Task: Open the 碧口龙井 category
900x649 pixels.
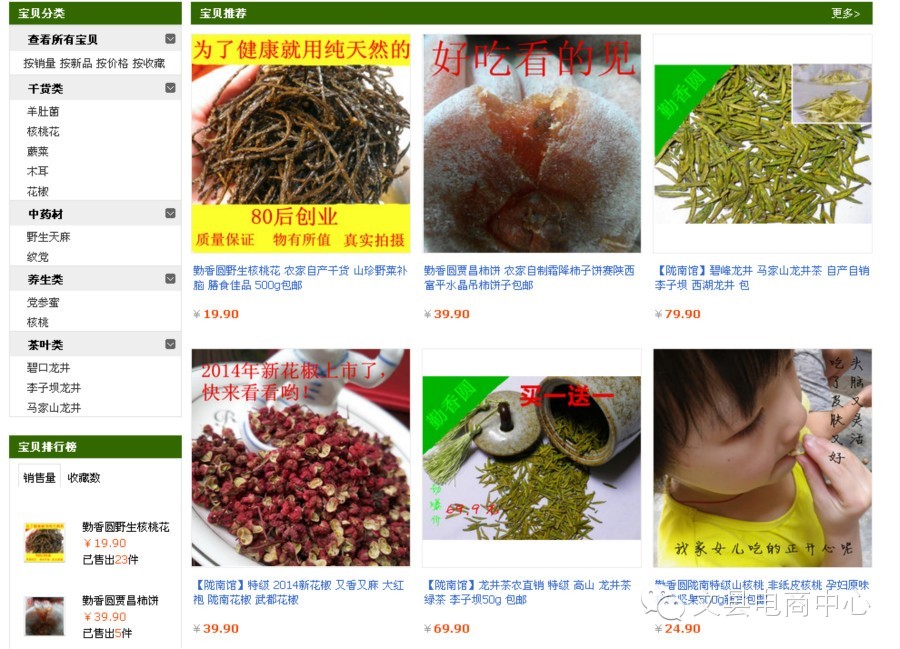Action: coord(49,367)
